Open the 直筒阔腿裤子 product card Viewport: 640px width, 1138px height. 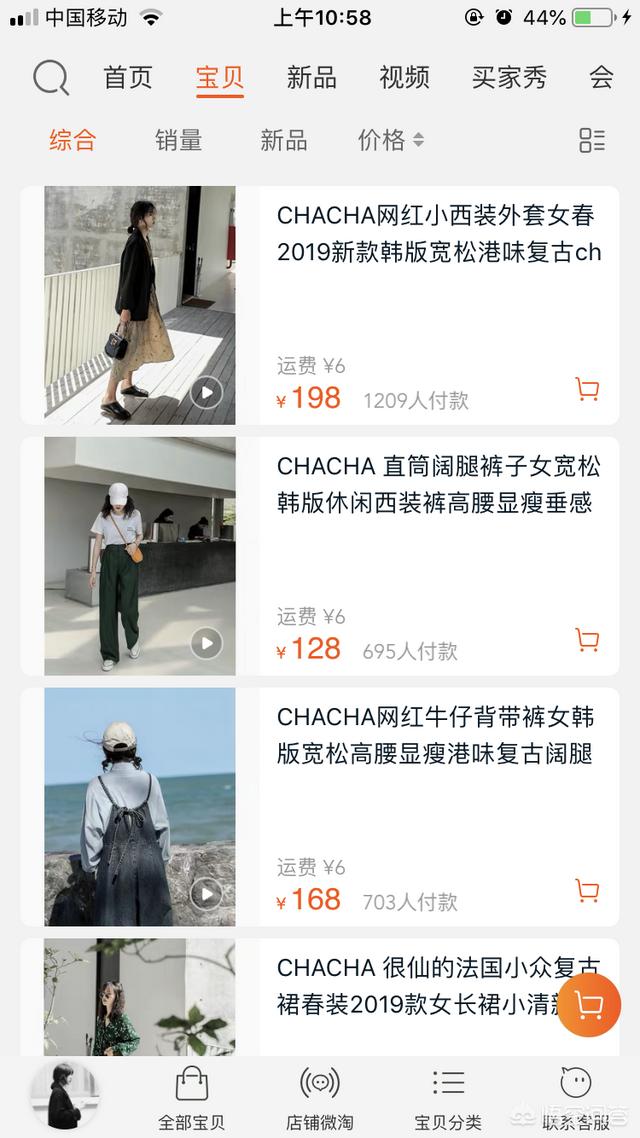click(438, 484)
